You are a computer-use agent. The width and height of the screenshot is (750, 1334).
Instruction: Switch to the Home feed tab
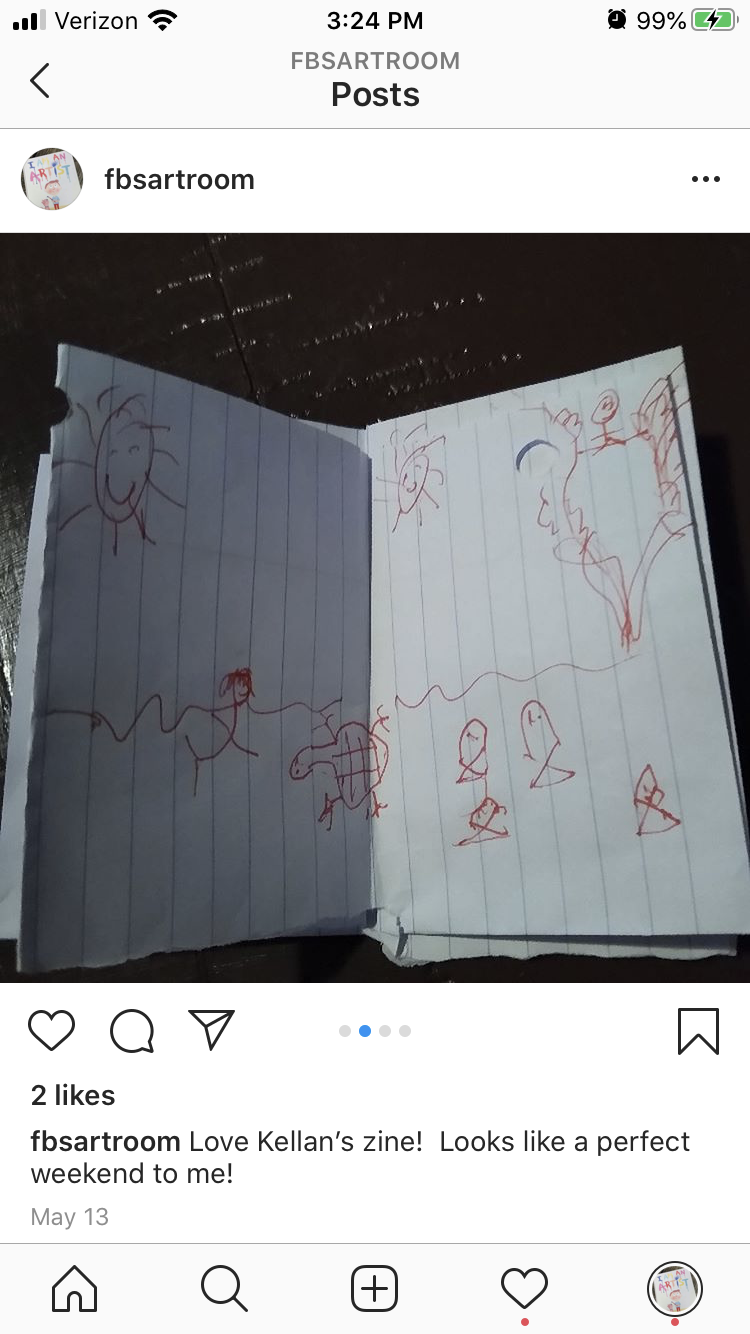click(x=75, y=1289)
